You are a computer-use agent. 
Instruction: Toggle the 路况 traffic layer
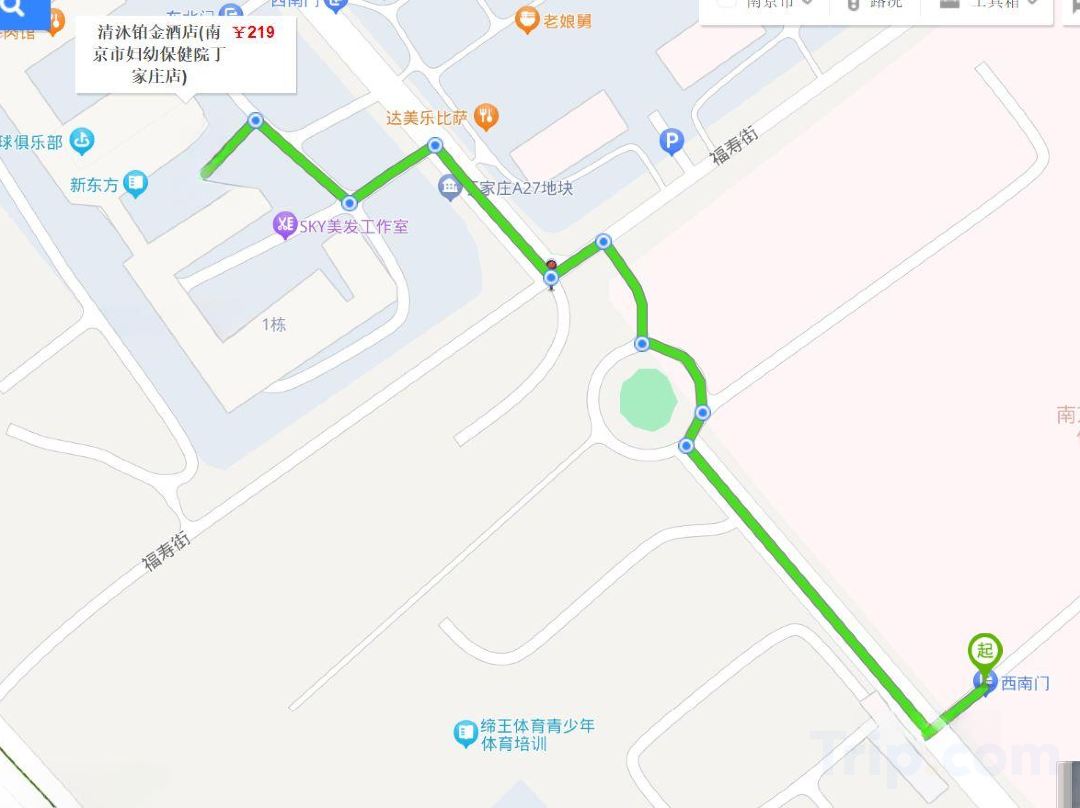pyautogui.click(x=875, y=3)
